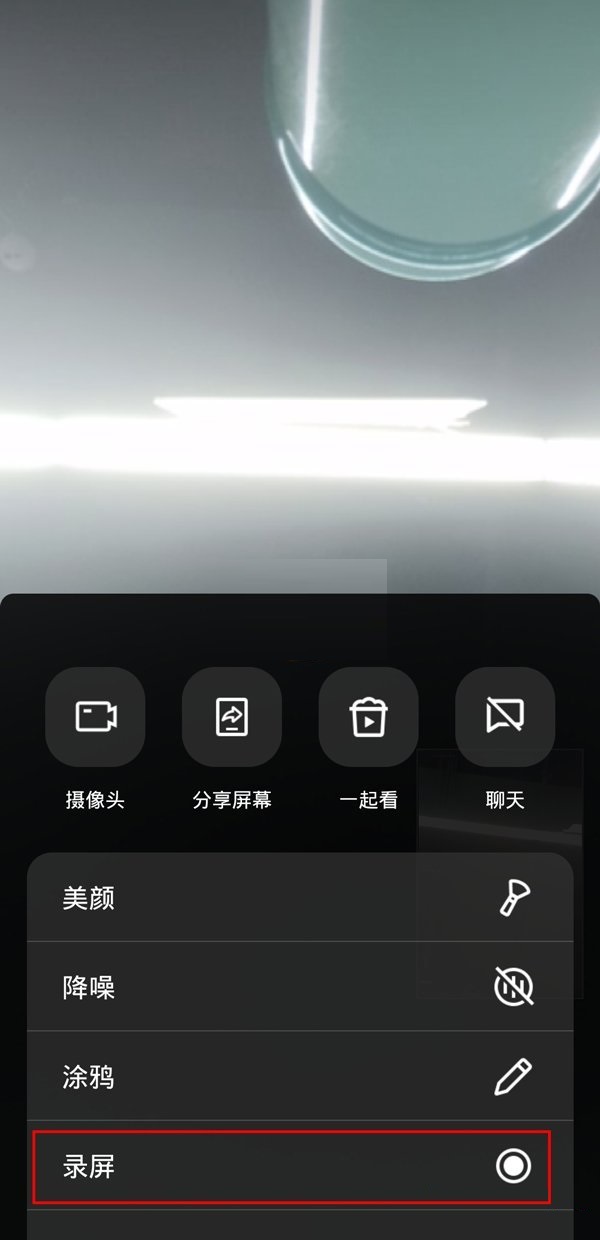Screen dimensions: 600x1240
Task: Start 分享屏幕 screen sharing
Action: click(232, 716)
